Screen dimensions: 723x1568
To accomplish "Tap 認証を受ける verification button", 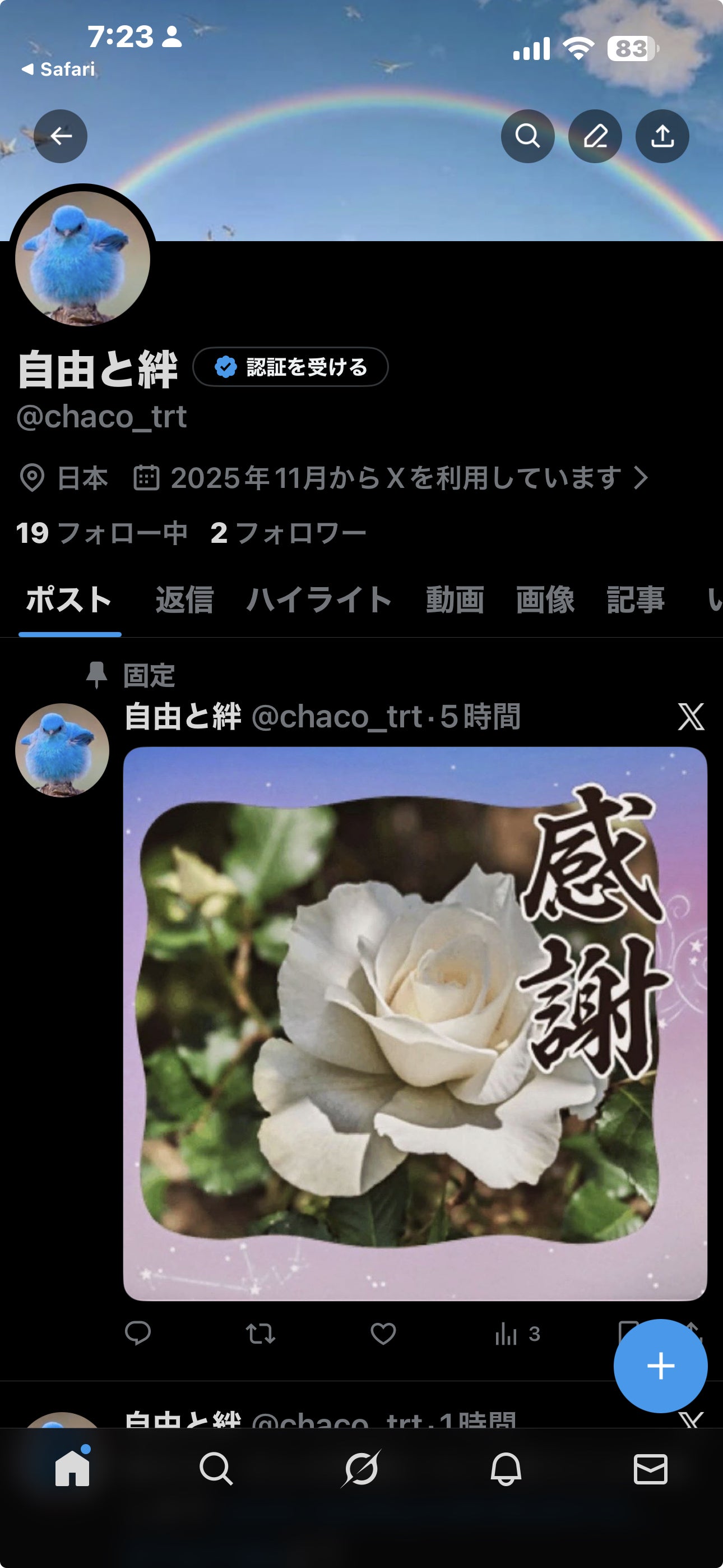I will pos(291,366).
